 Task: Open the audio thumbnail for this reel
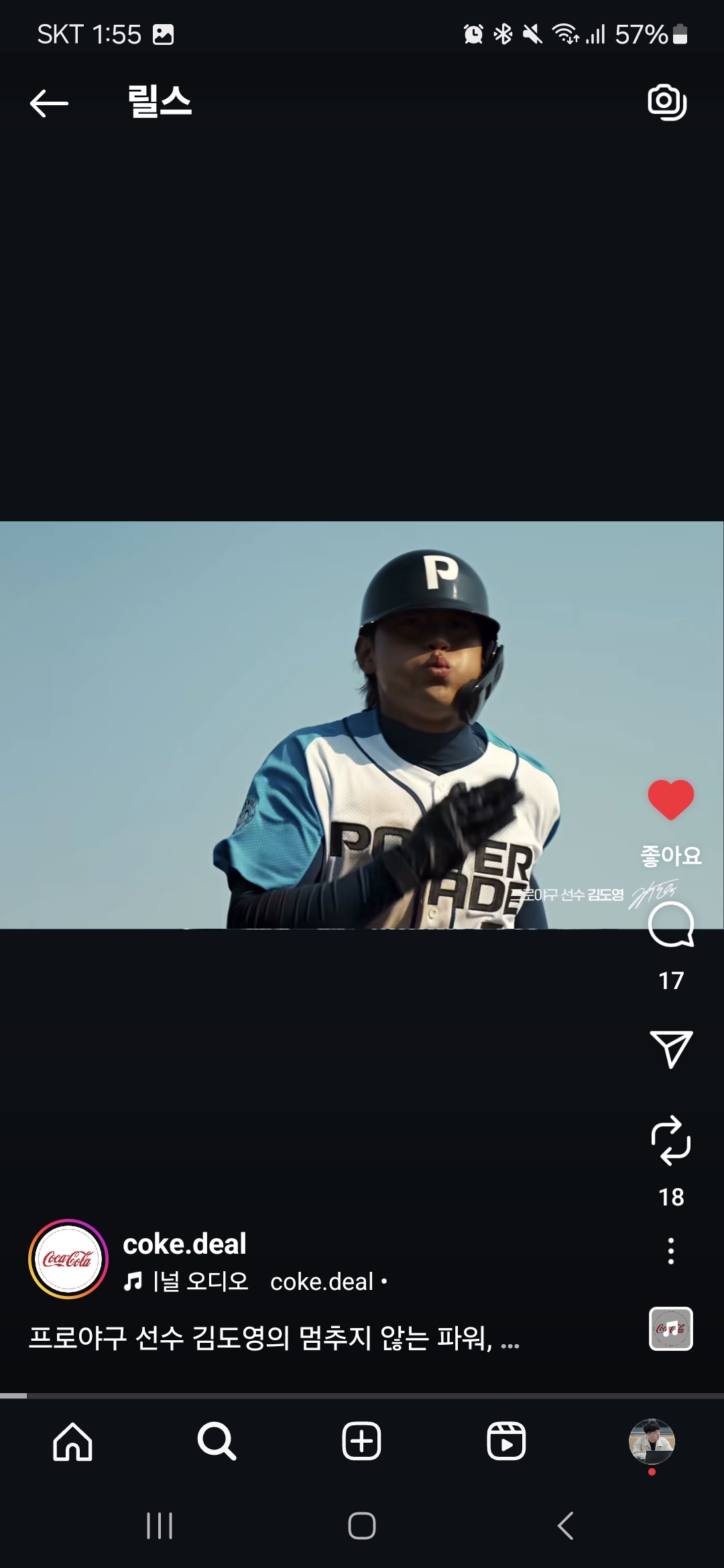[671, 1329]
